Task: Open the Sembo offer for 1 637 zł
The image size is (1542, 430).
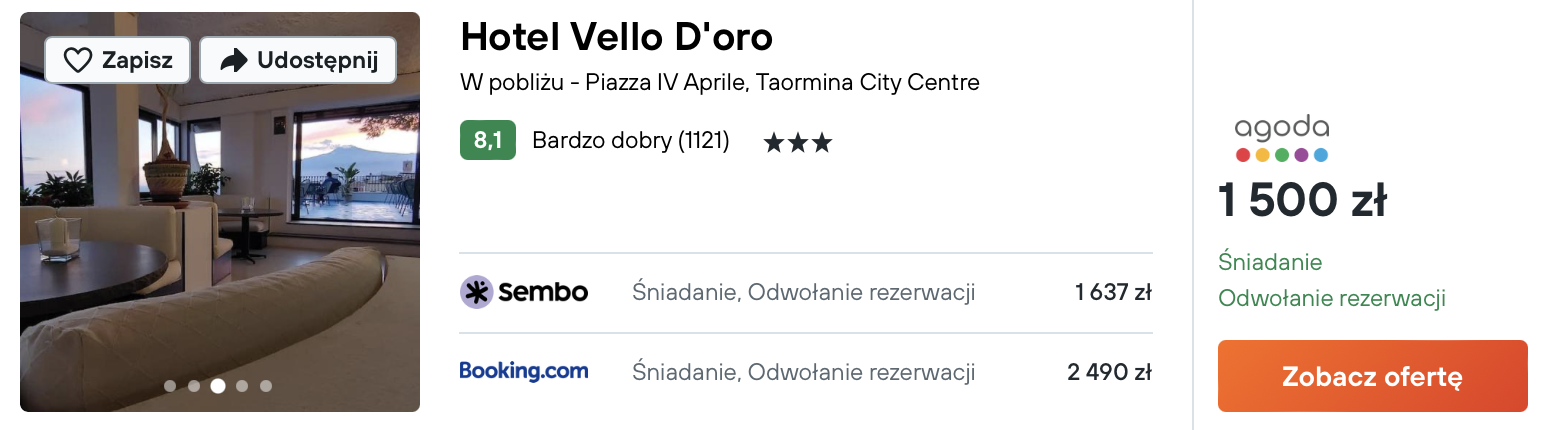Action: pyautogui.click(x=806, y=292)
